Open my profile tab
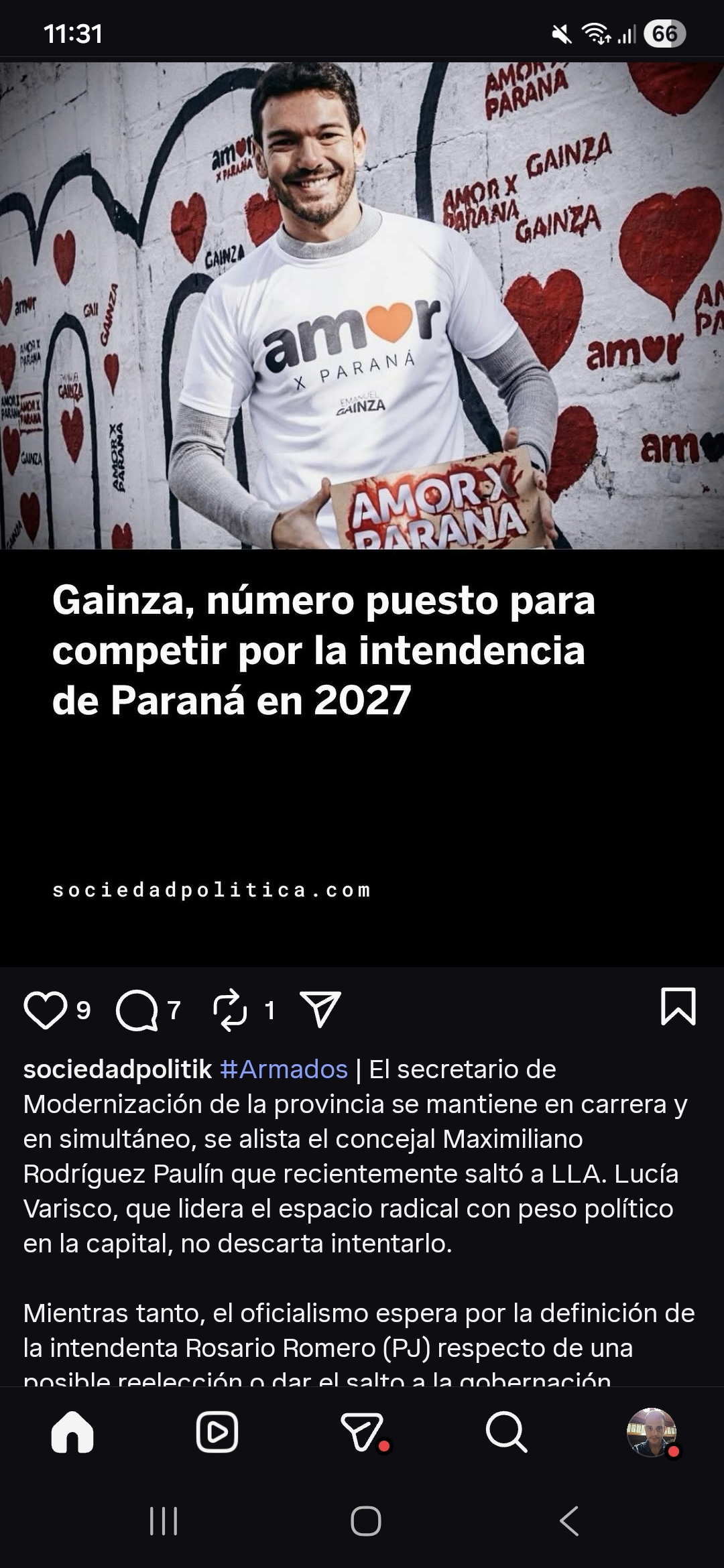This screenshot has height=1568, width=724. [x=651, y=1433]
